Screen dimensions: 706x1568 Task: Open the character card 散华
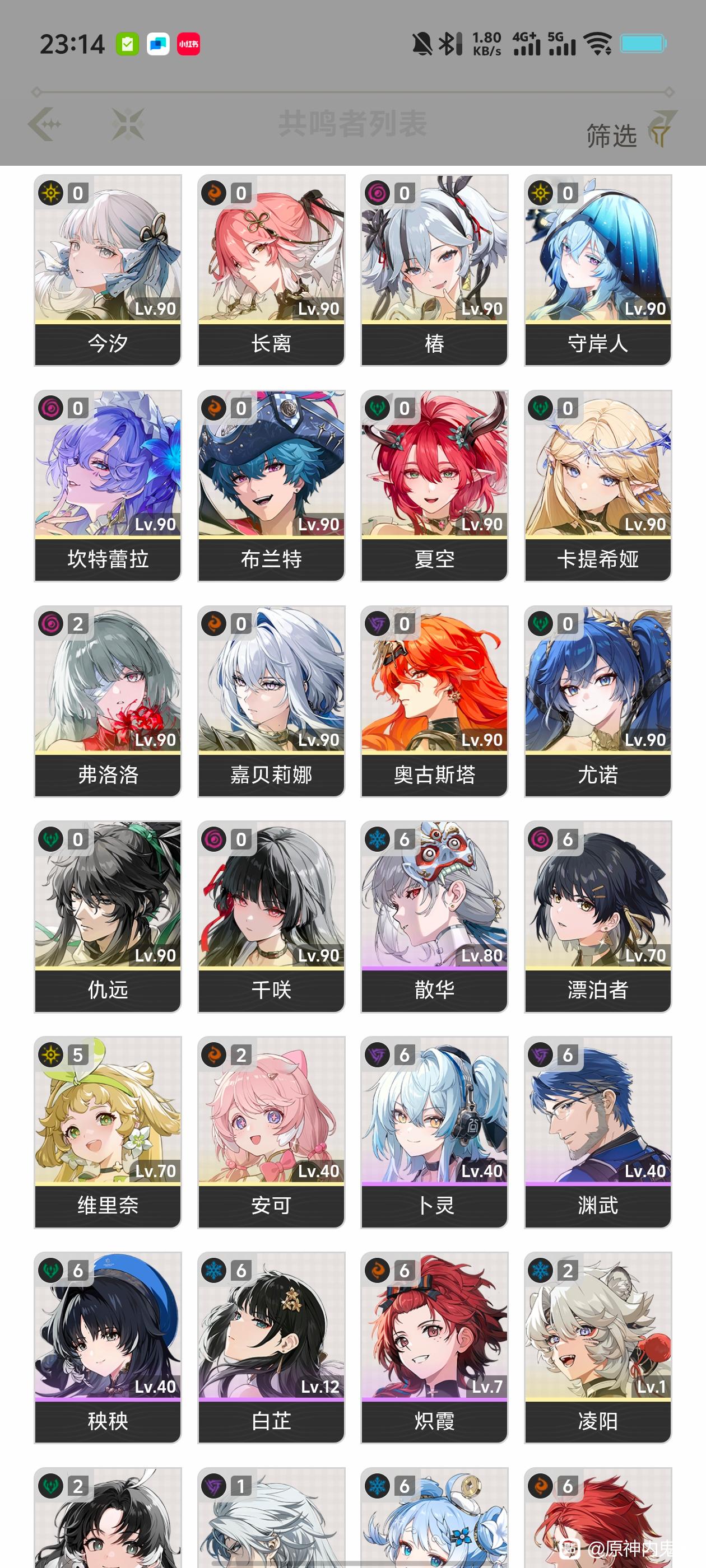pyautogui.click(x=434, y=916)
